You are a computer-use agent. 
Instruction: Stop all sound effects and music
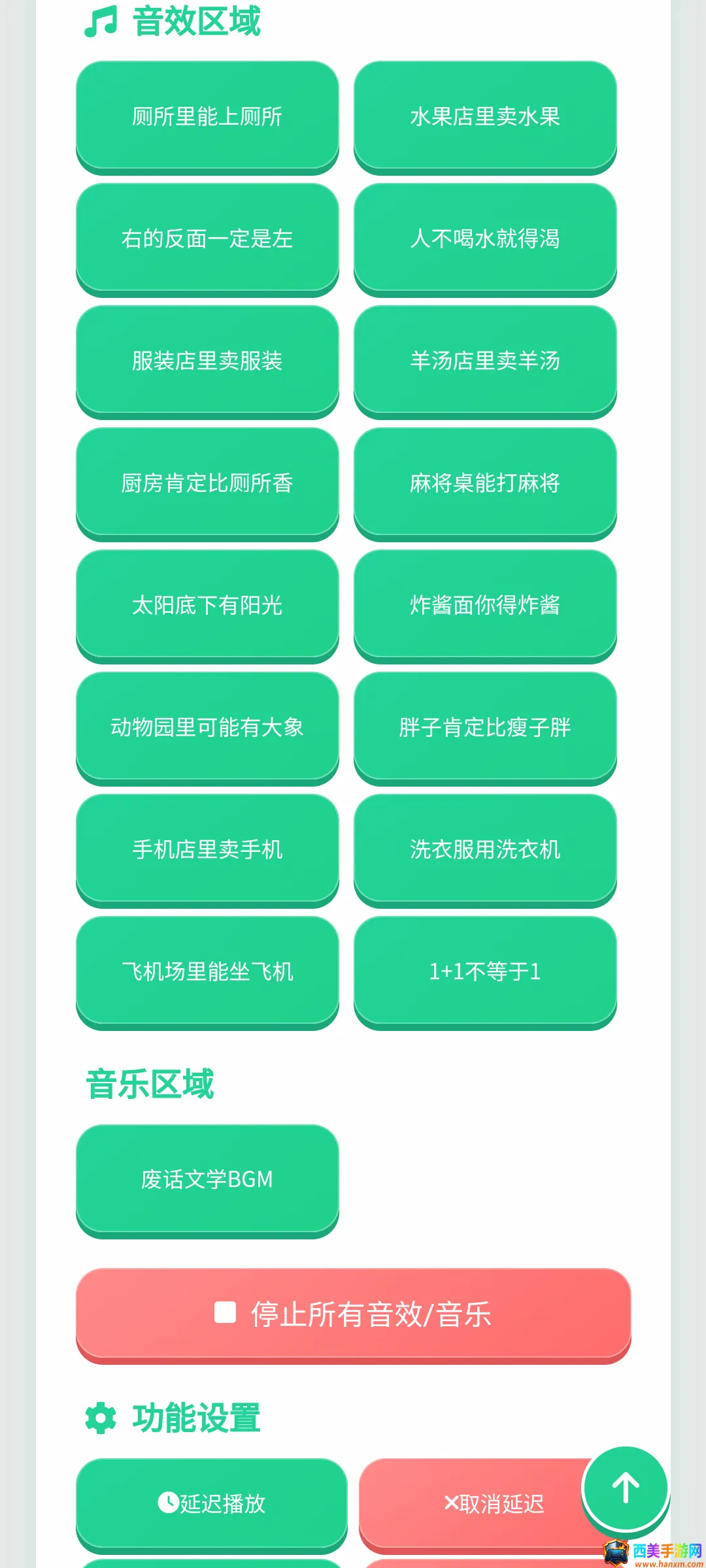pos(354,1315)
